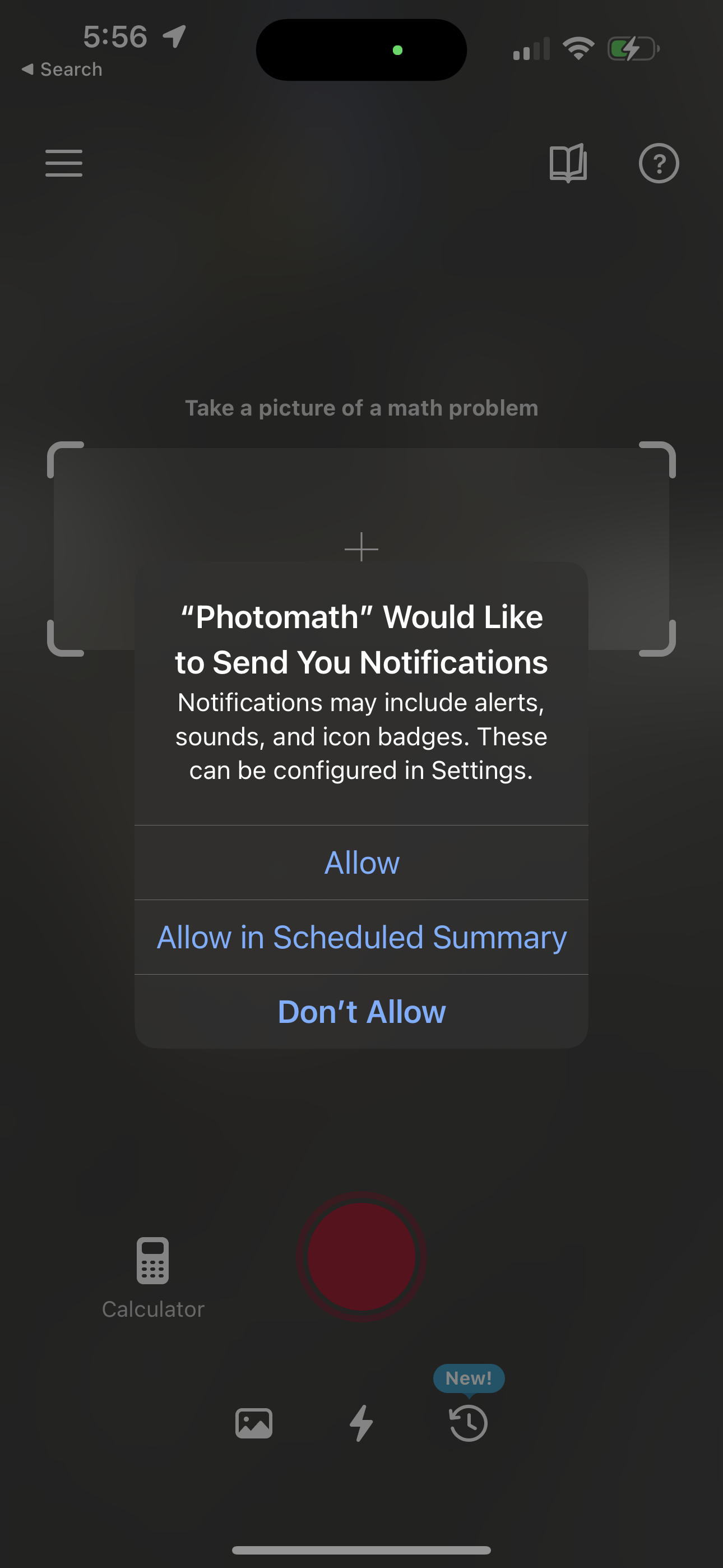Tap the Take a picture instruction text

click(361, 407)
